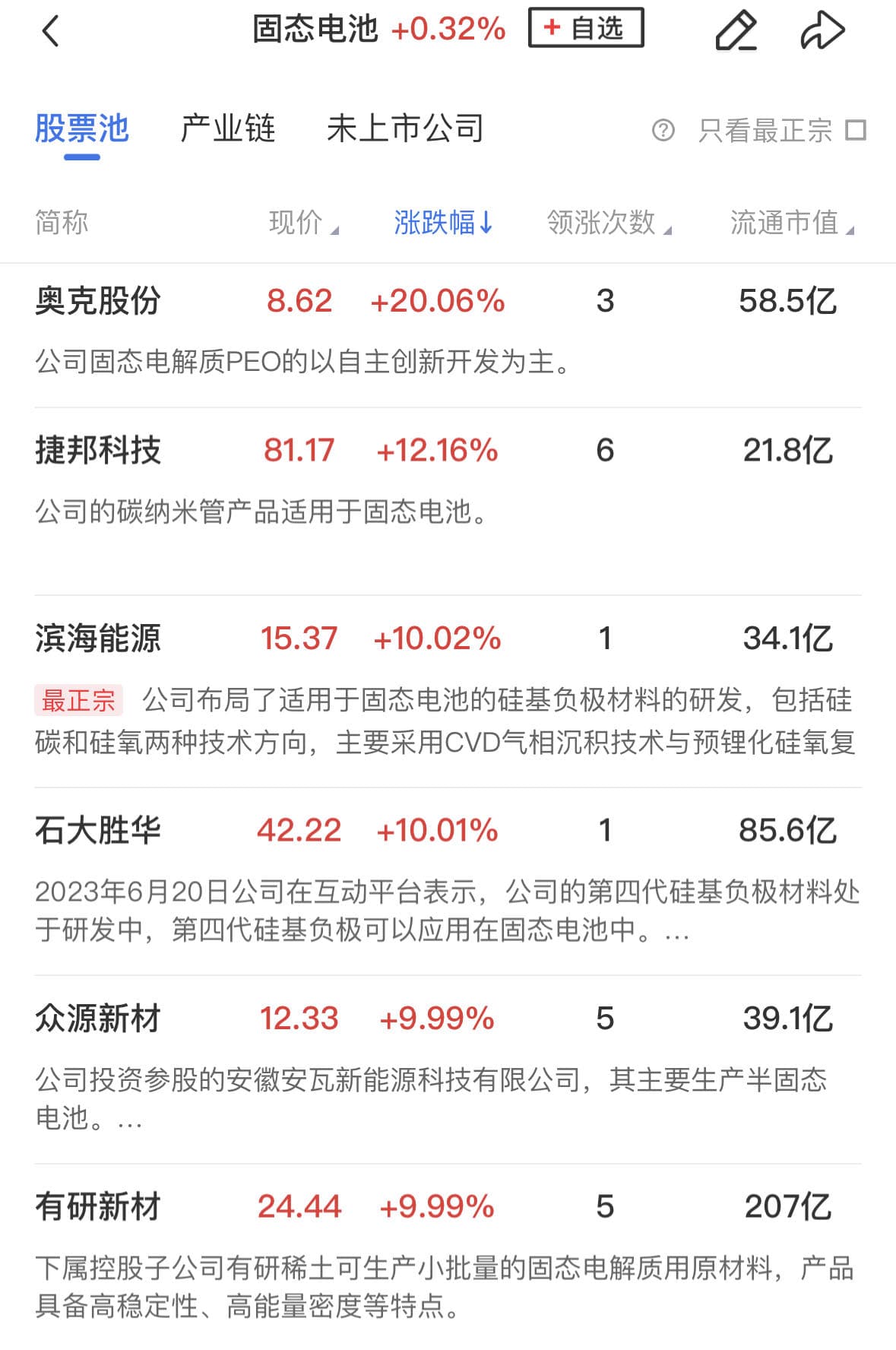The image size is (896, 1350).
Task: Open the 有研新材 stock row
Action: [98, 1206]
